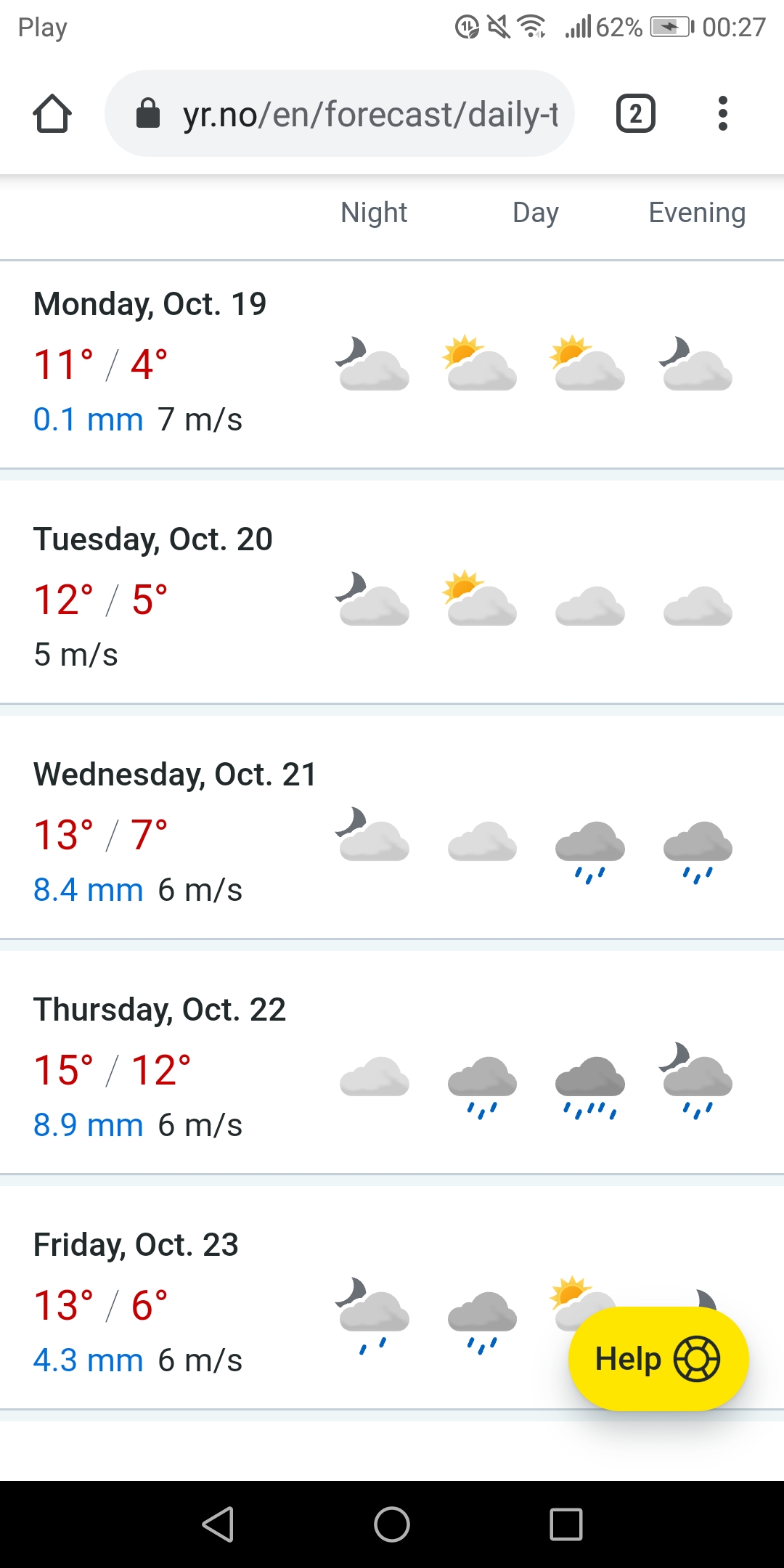The width and height of the screenshot is (784, 1568).
Task: Go to the browser home page
Action: (52, 114)
